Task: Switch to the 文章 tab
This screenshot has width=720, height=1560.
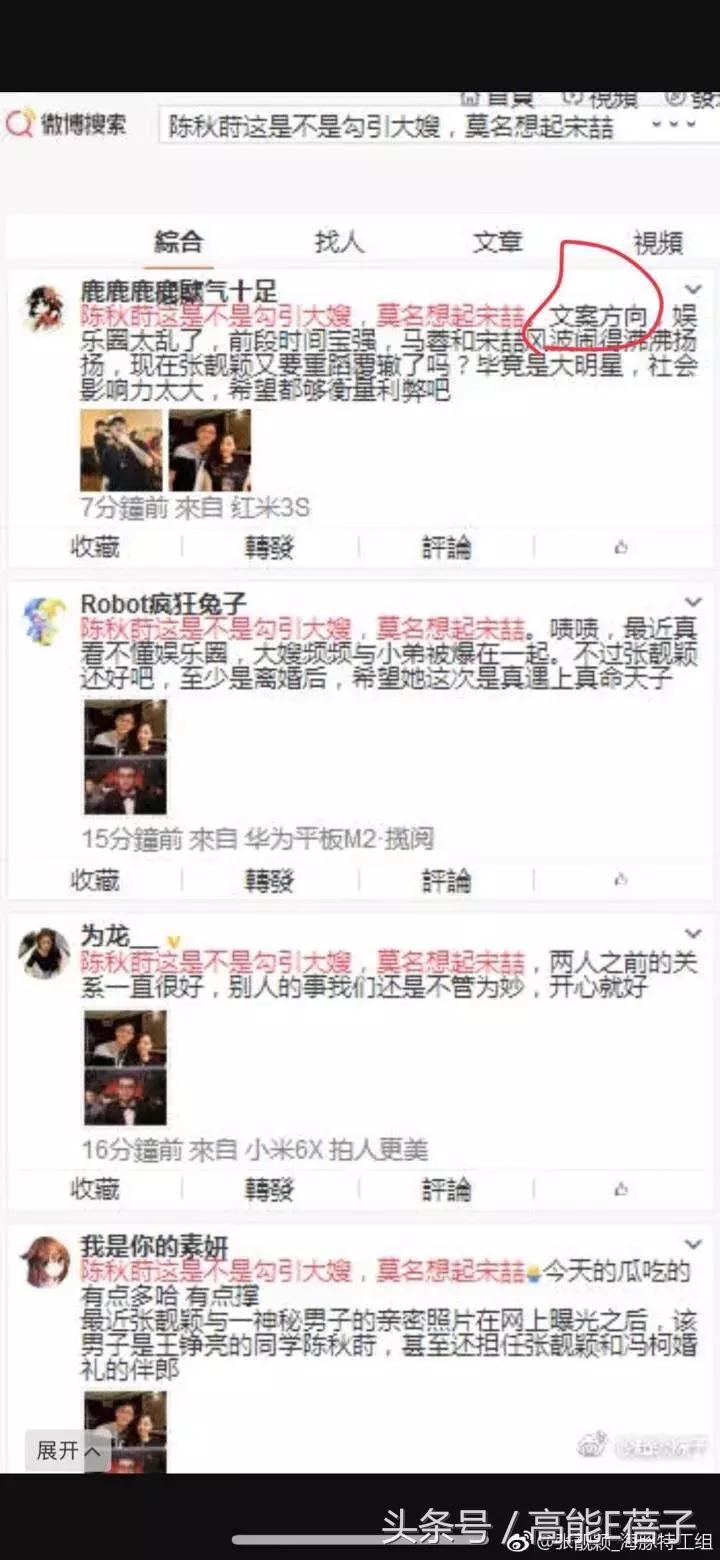Action: (496, 241)
